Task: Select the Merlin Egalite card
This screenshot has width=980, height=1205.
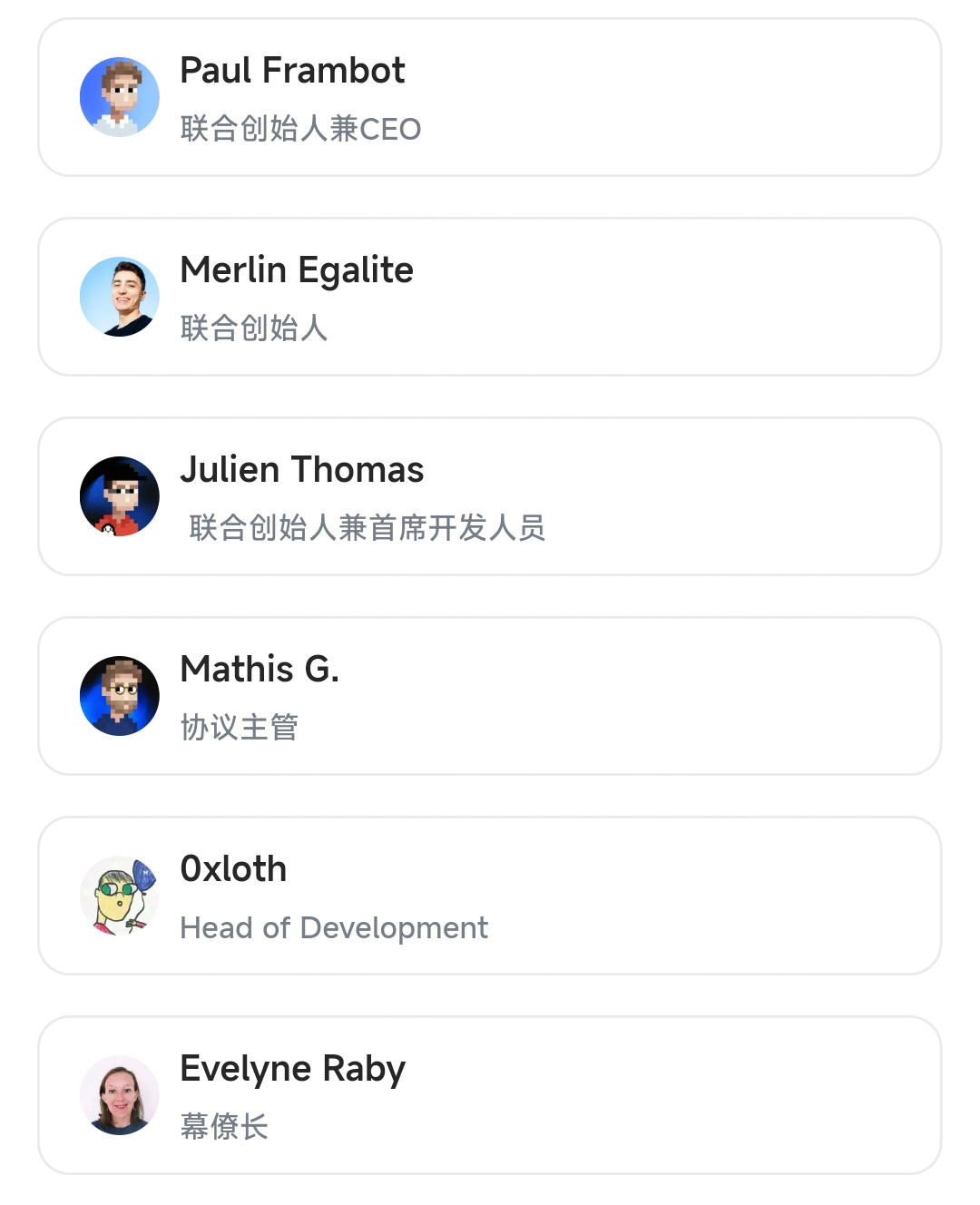Action: (490, 297)
